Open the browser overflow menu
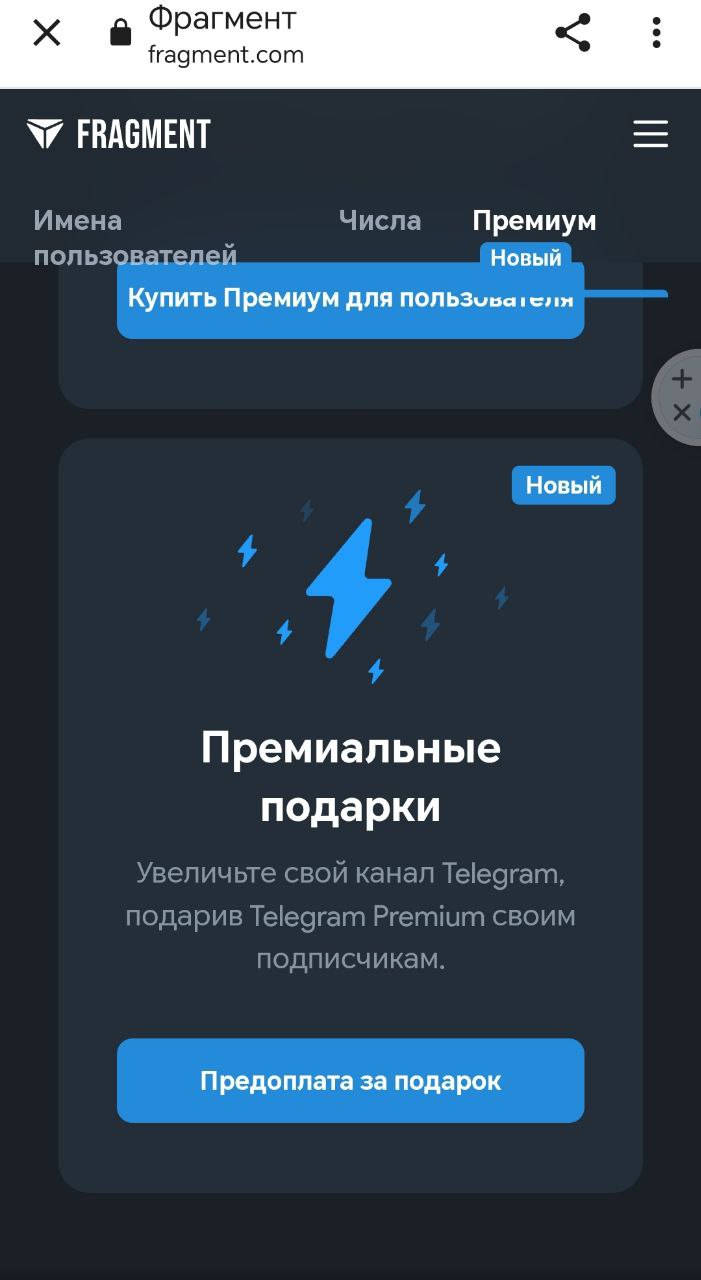The height and width of the screenshot is (1280, 701). pyautogui.click(x=656, y=33)
